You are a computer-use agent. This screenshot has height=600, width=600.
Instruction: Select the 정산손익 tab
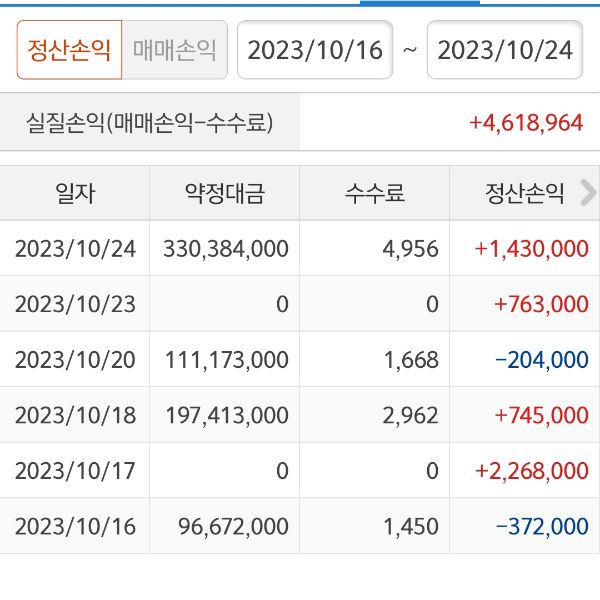[x=69, y=50]
